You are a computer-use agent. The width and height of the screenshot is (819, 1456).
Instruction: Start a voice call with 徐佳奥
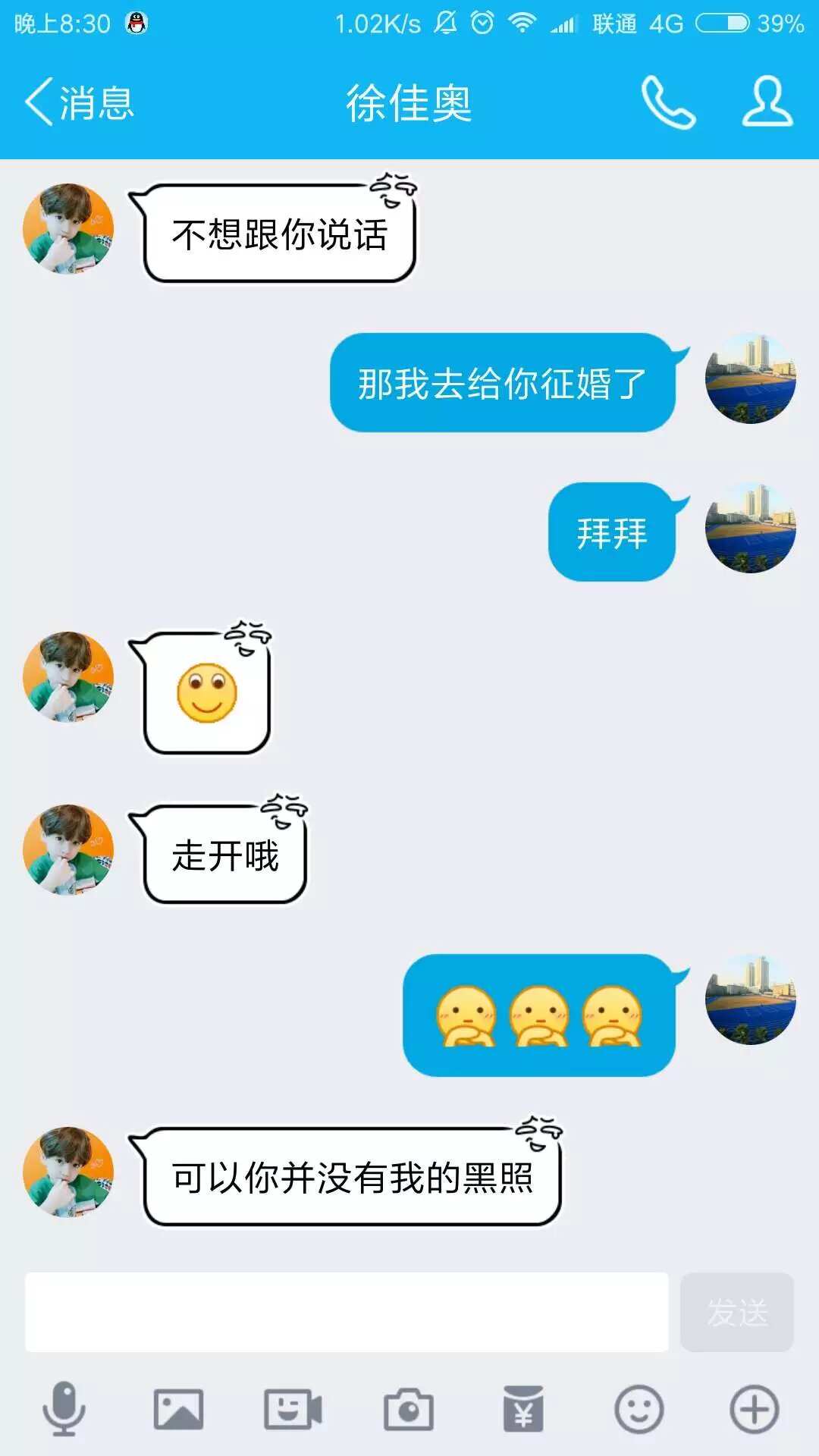pos(668,102)
